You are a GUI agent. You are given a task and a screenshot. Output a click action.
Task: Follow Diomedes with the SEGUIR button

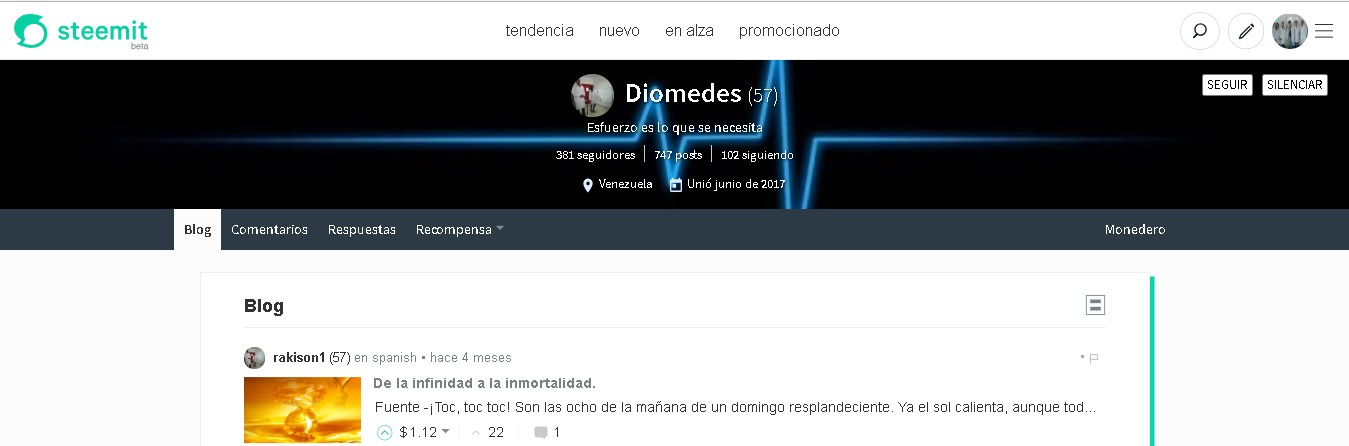[1227, 85]
